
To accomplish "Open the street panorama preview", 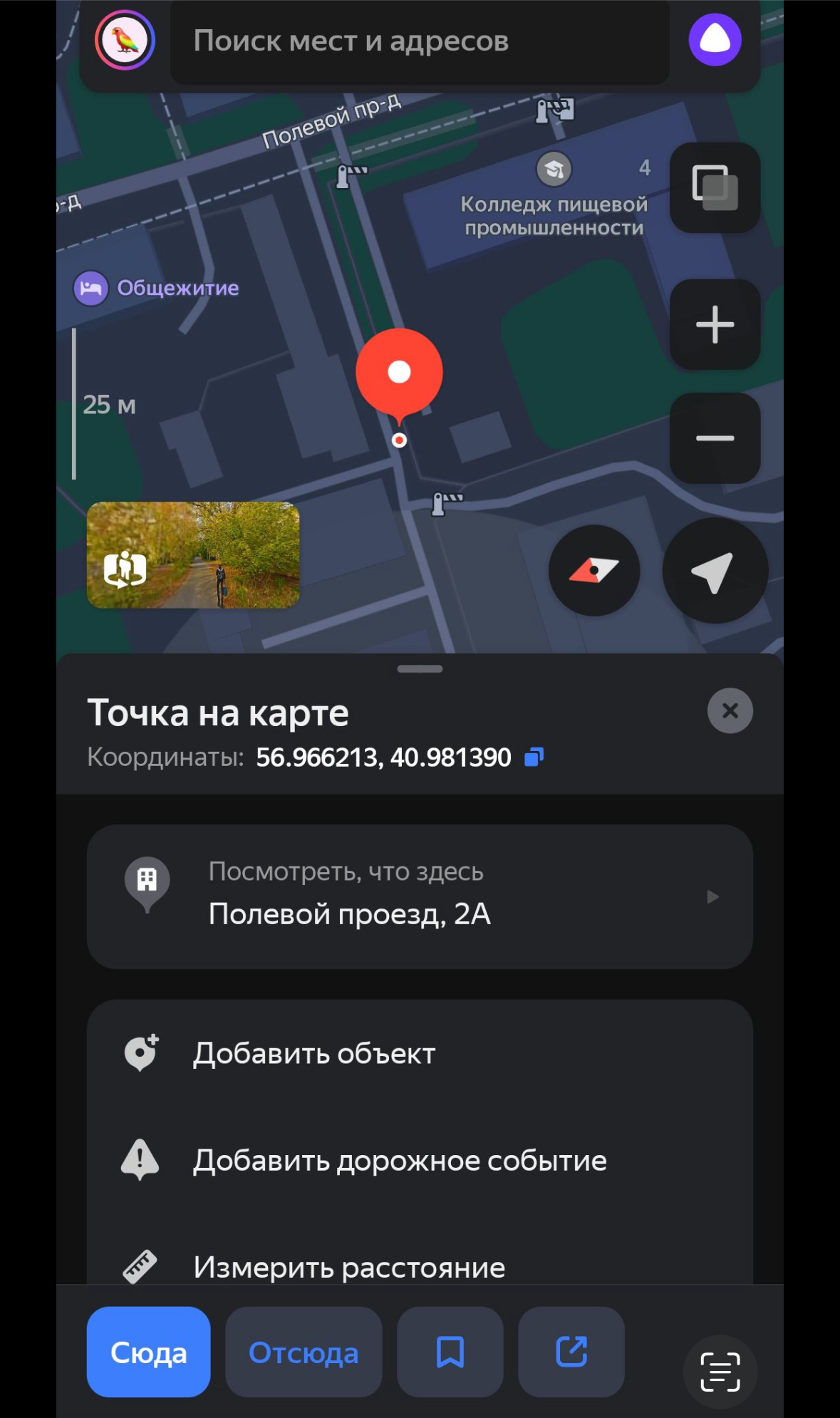I will [x=193, y=555].
